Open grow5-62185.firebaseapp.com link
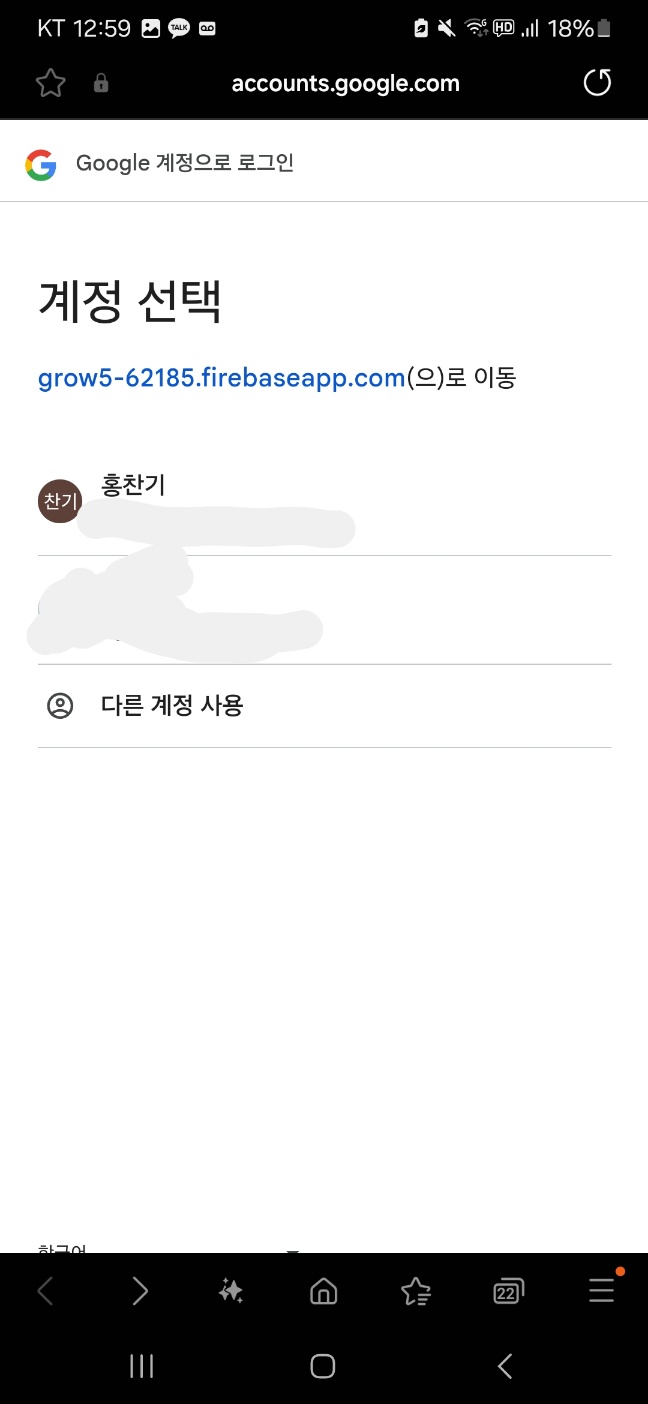Image resolution: width=648 pixels, height=1404 pixels. coord(221,378)
